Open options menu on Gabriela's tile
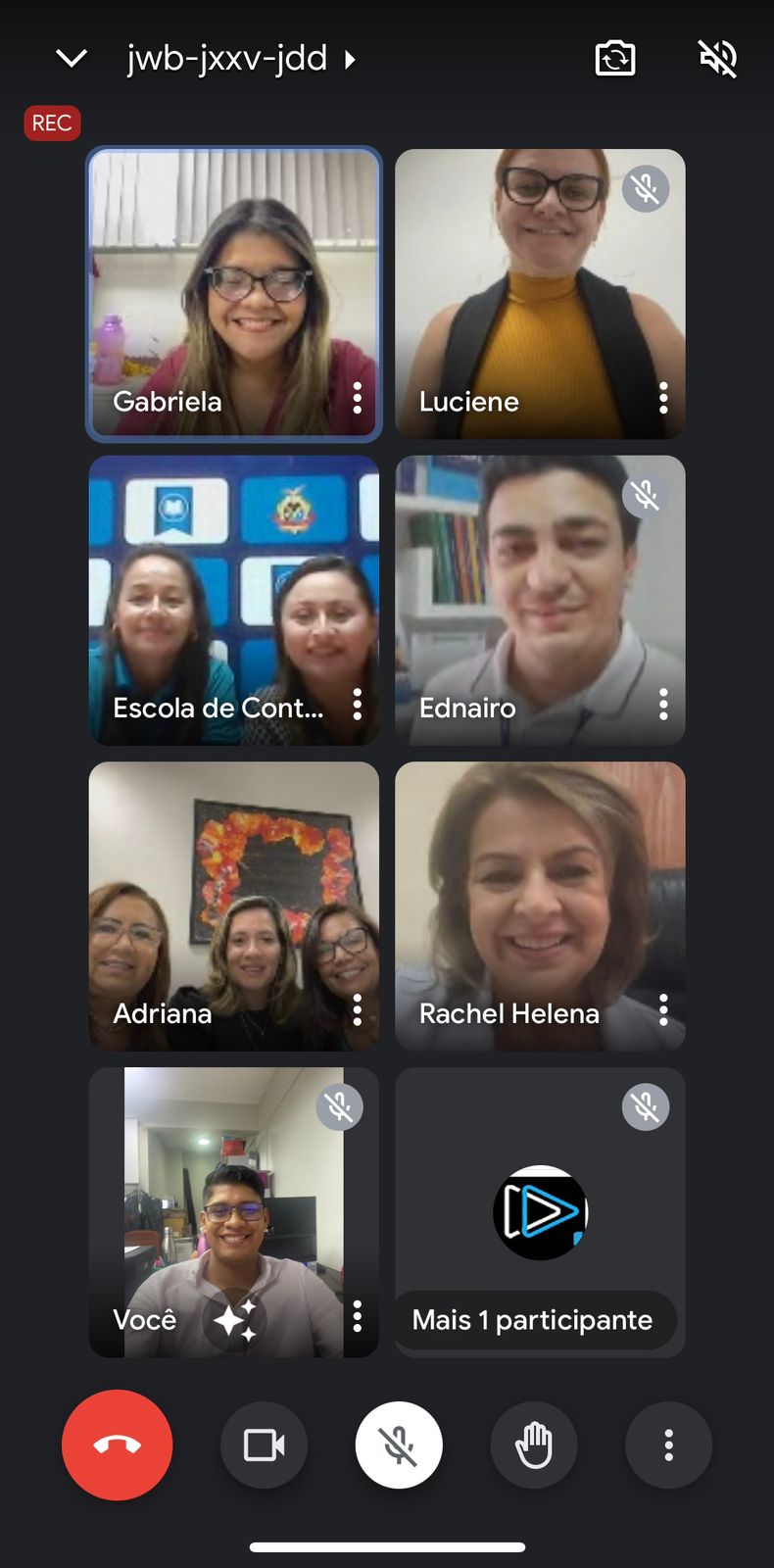This screenshot has height=1568, width=774. [x=358, y=398]
